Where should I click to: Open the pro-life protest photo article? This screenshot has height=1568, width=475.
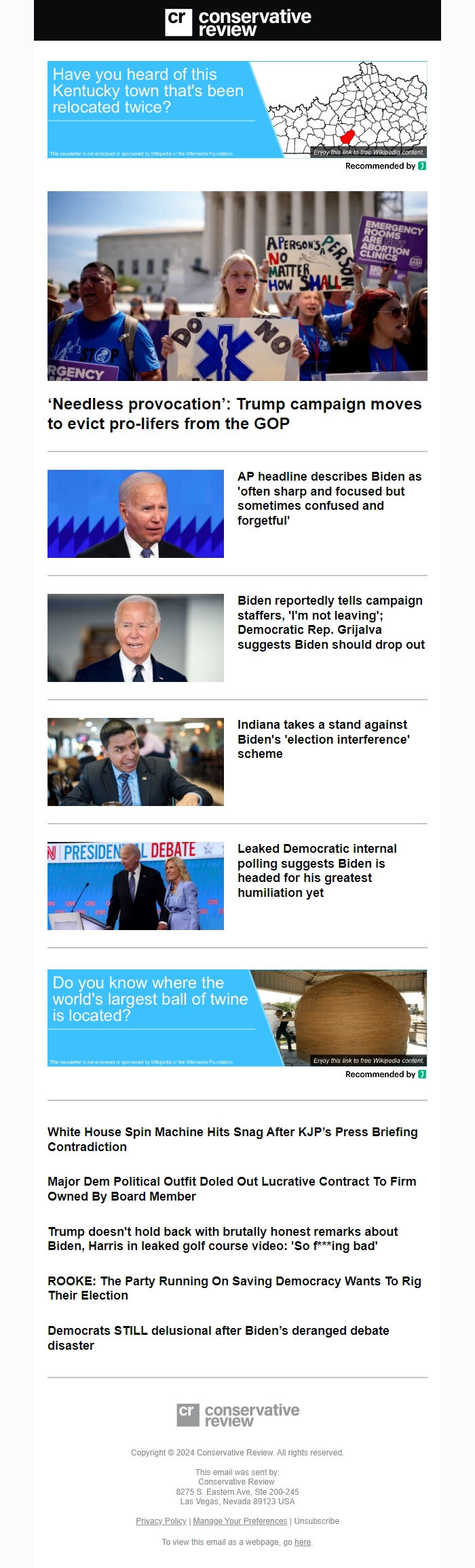237,285
